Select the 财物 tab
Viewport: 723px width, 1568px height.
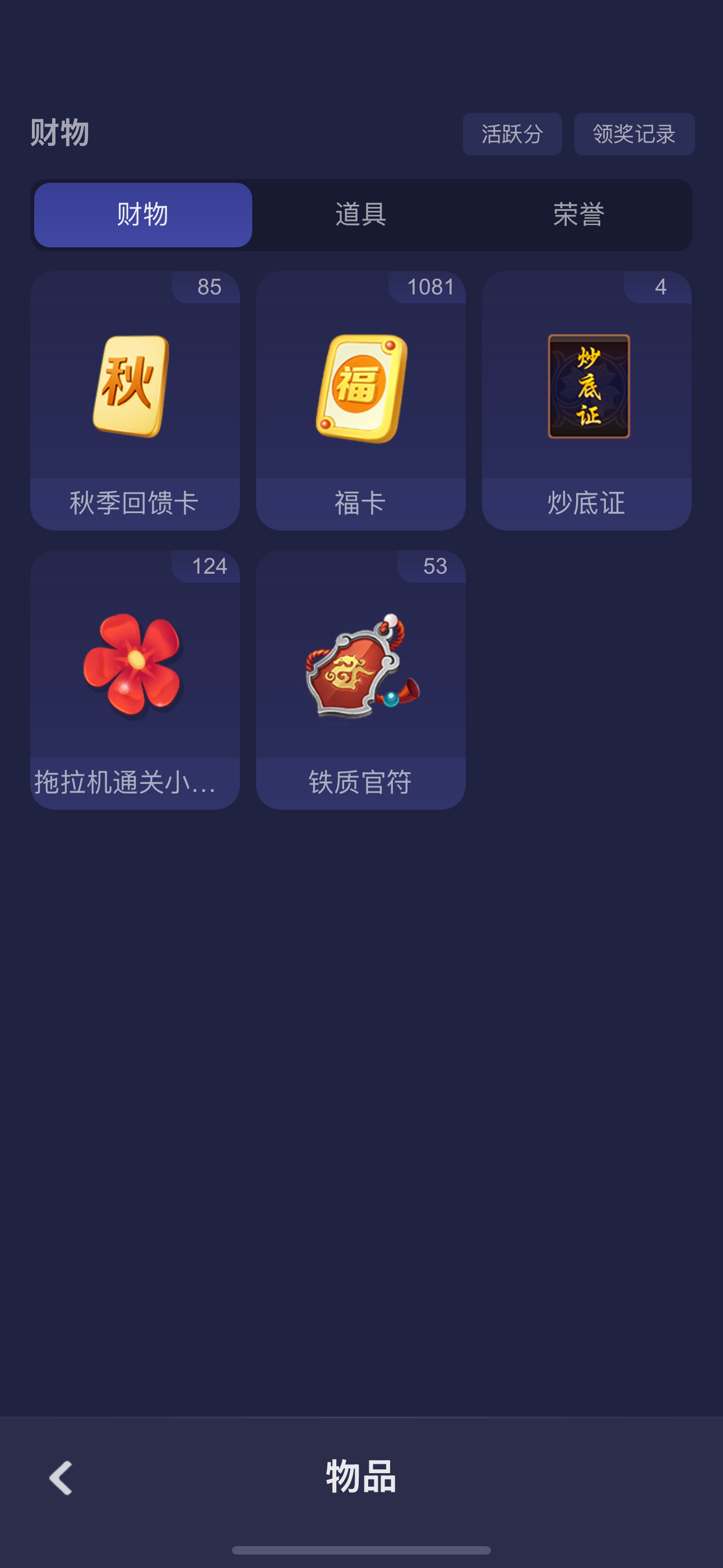click(x=143, y=215)
